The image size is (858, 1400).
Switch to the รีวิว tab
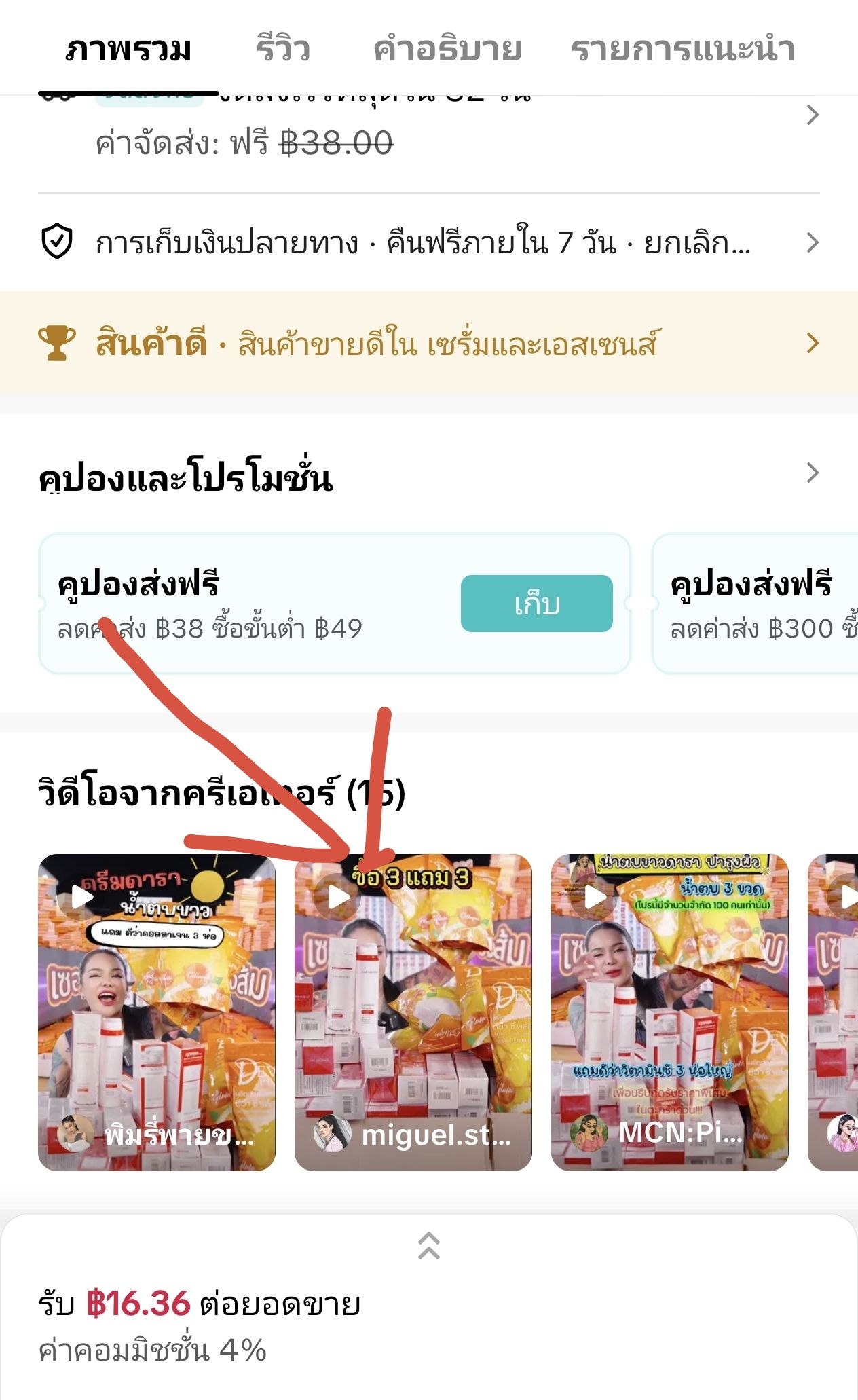click(x=283, y=49)
